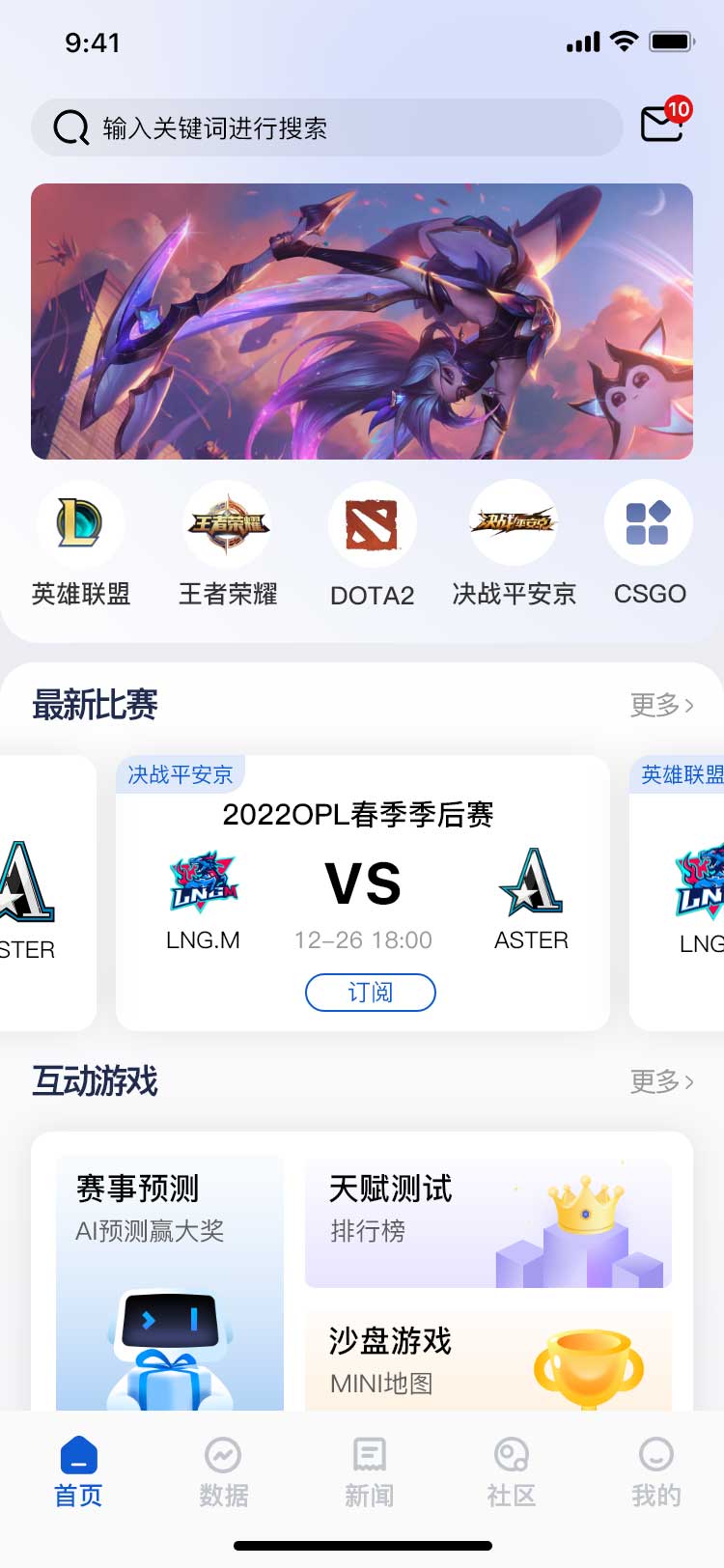Go to the 首页 tab
The width and height of the screenshot is (724, 1568).
(x=78, y=1471)
